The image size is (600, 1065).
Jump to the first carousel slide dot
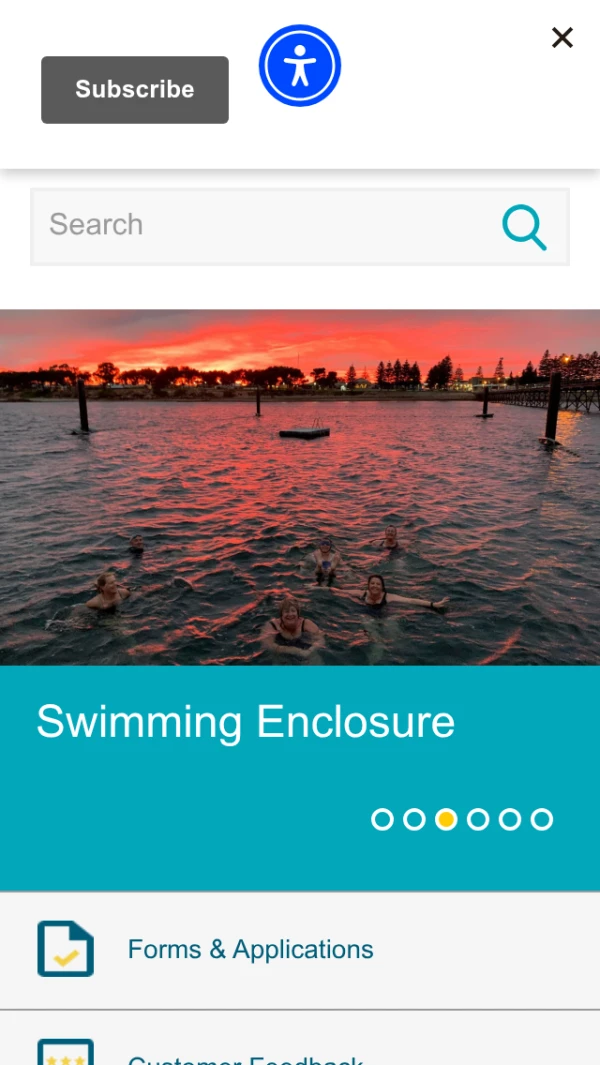tap(382, 820)
